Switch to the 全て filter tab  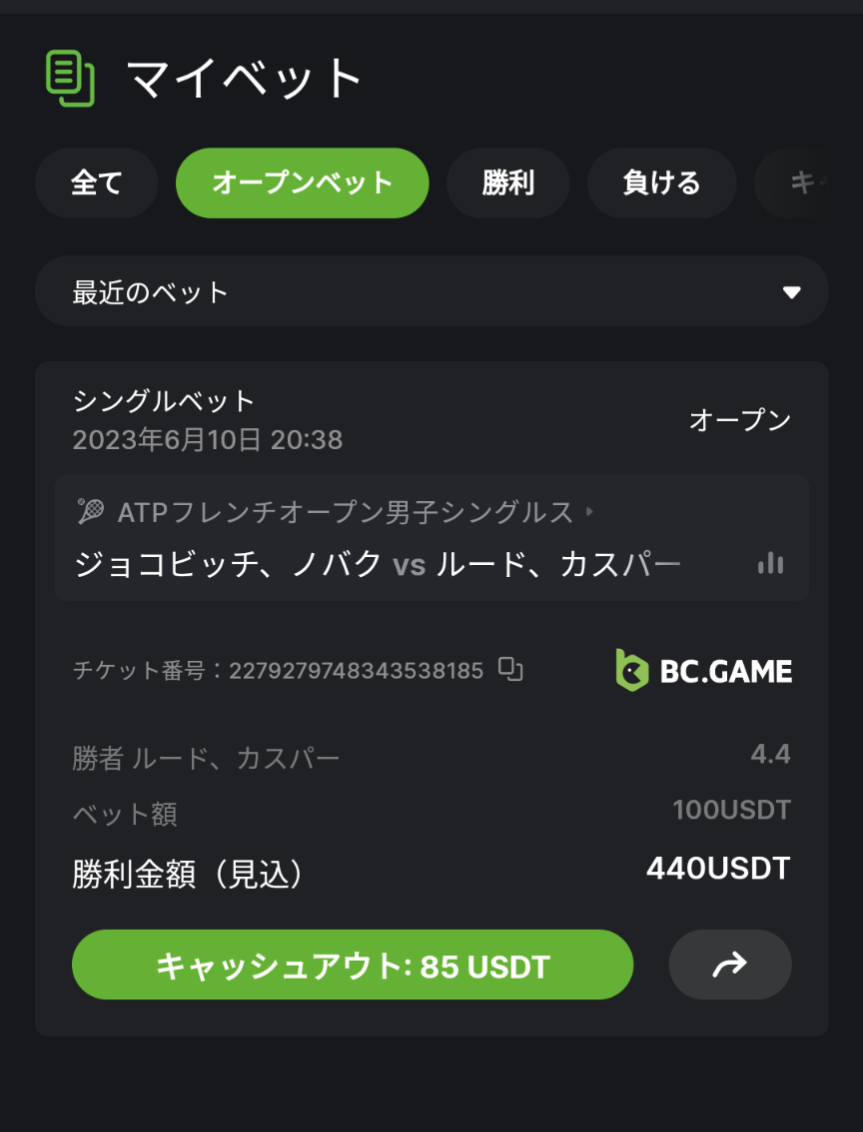96,183
